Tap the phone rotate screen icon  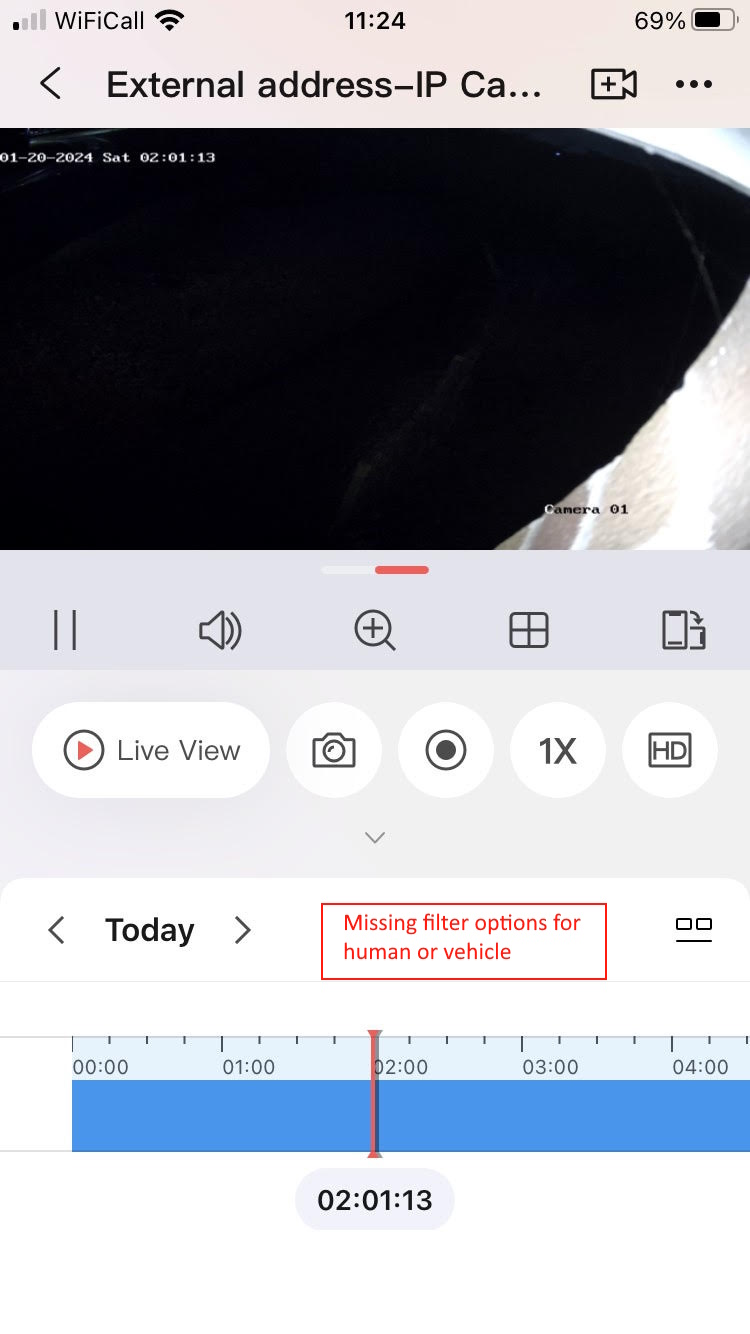click(x=684, y=630)
